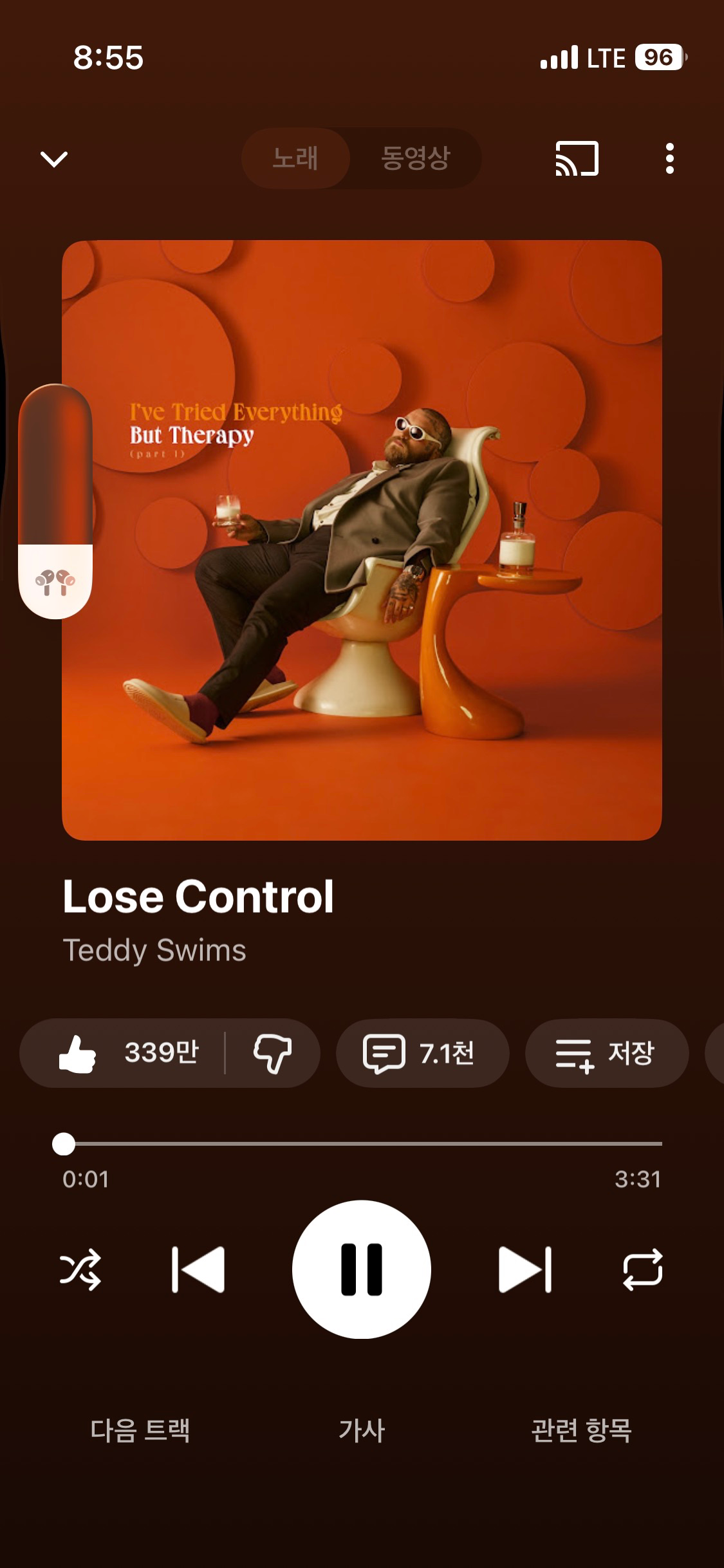Collapse the player with the down chevron
This screenshot has height=1568, width=724.
[x=54, y=158]
